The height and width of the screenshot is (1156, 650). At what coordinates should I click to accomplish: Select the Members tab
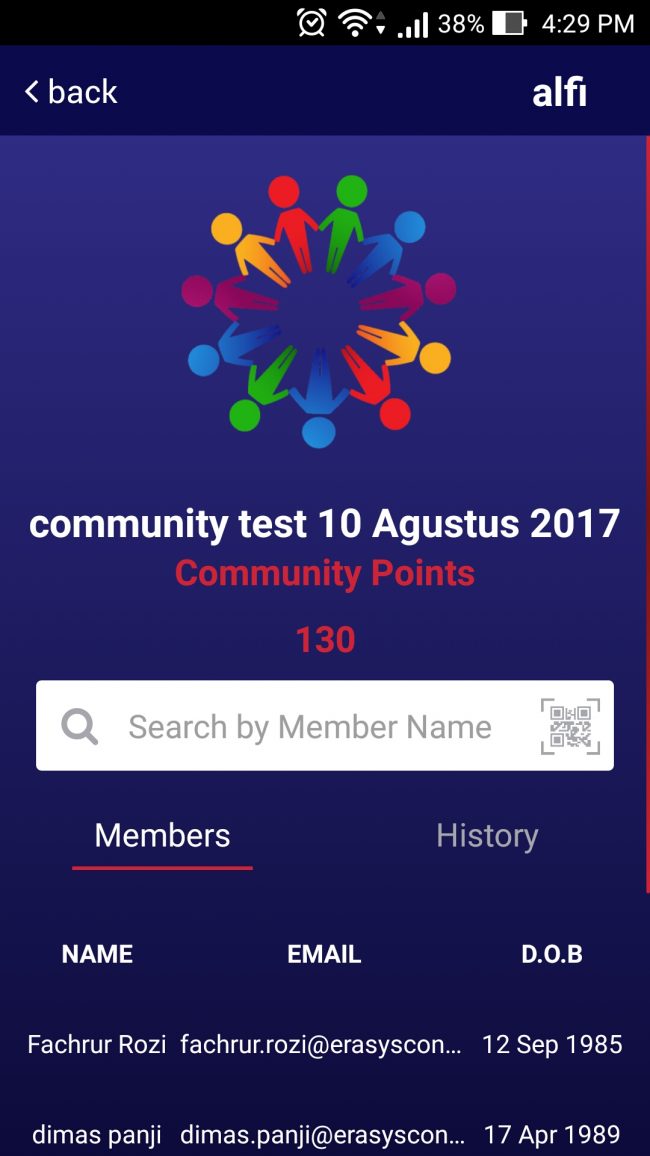tap(162, 836)
